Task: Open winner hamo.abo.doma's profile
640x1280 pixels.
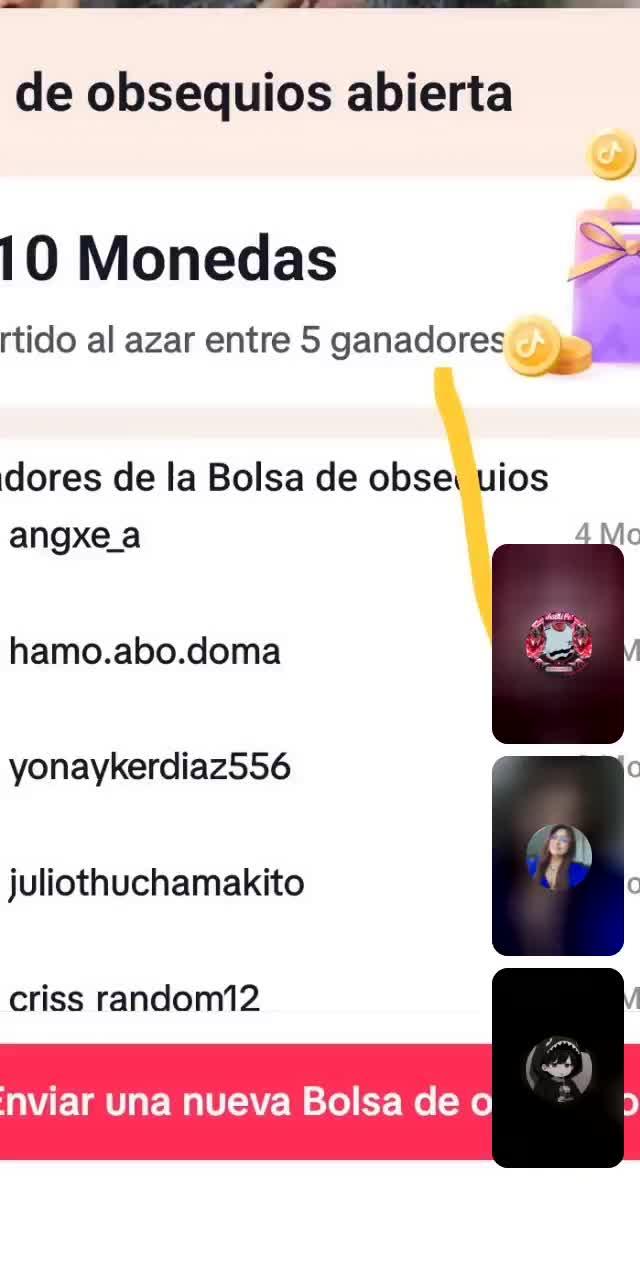Action: click(145, 652)
